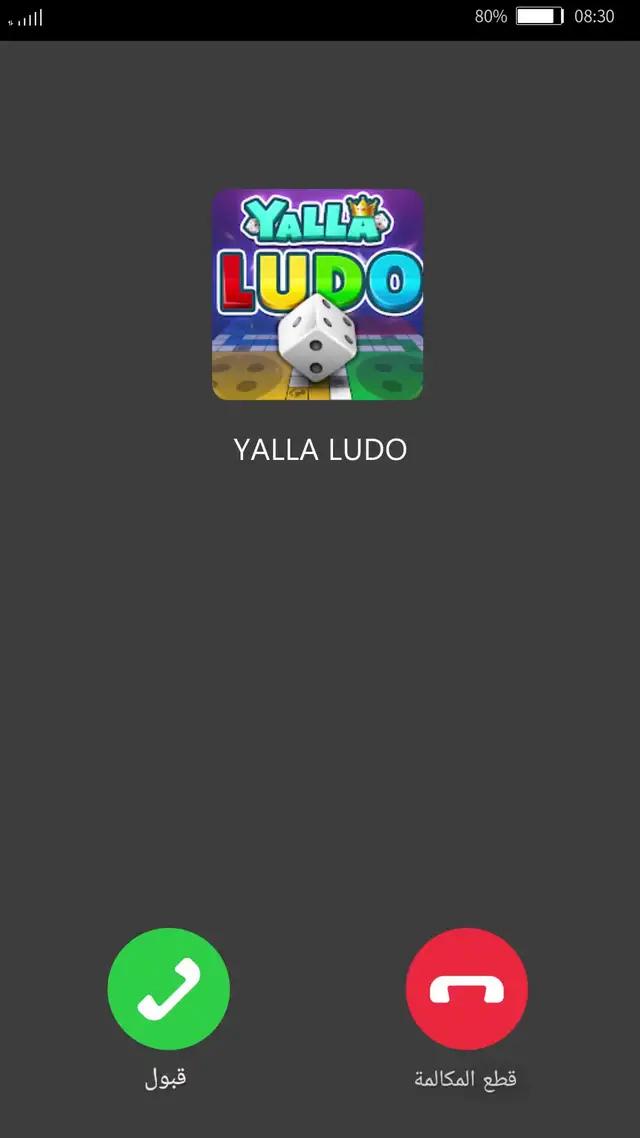Screen dimensions: 640x1138
Task: Accept the incoming YALLA LUDO call
Action: [x=168, y=988]
